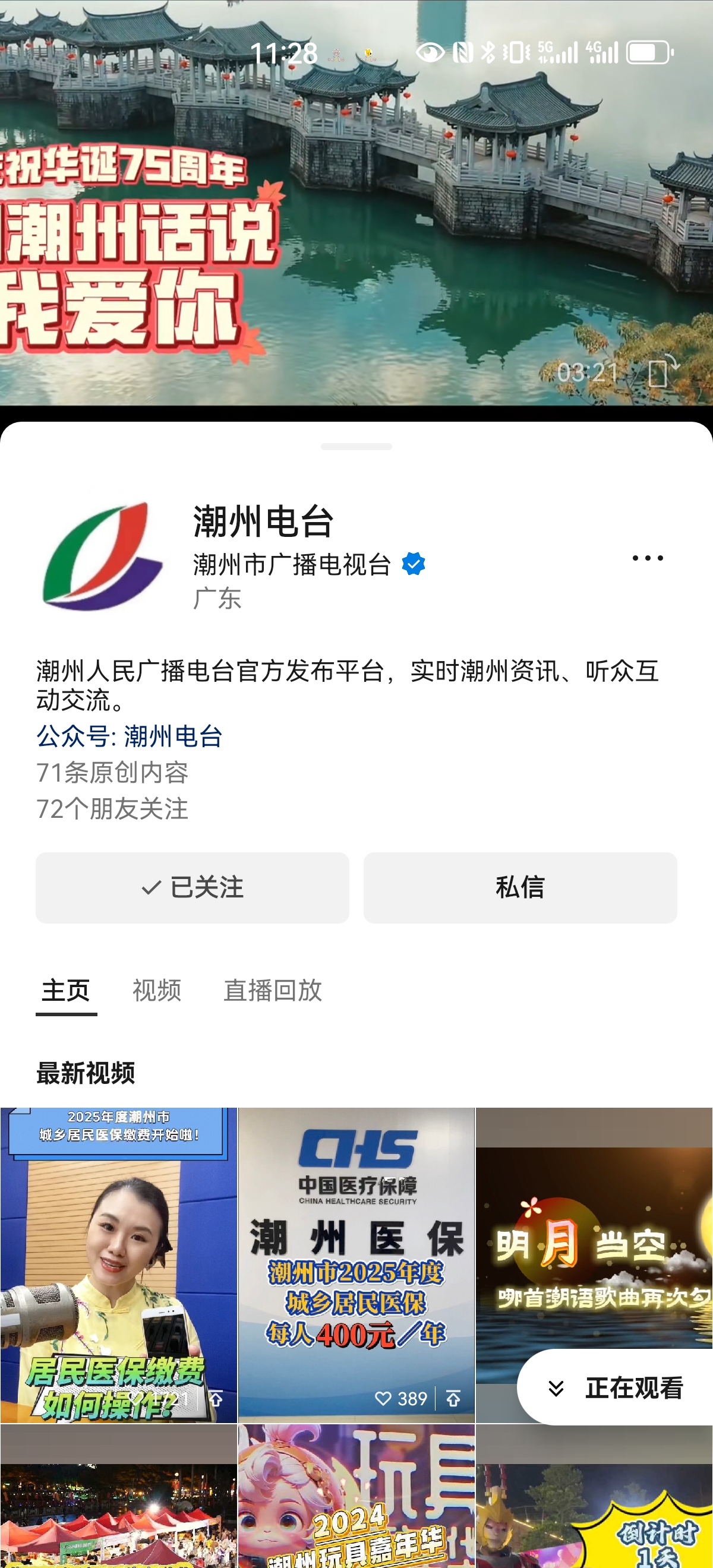Open the 公众号: 潮州电台 link
Viewport: 713px width, 1568px height.
129,736
